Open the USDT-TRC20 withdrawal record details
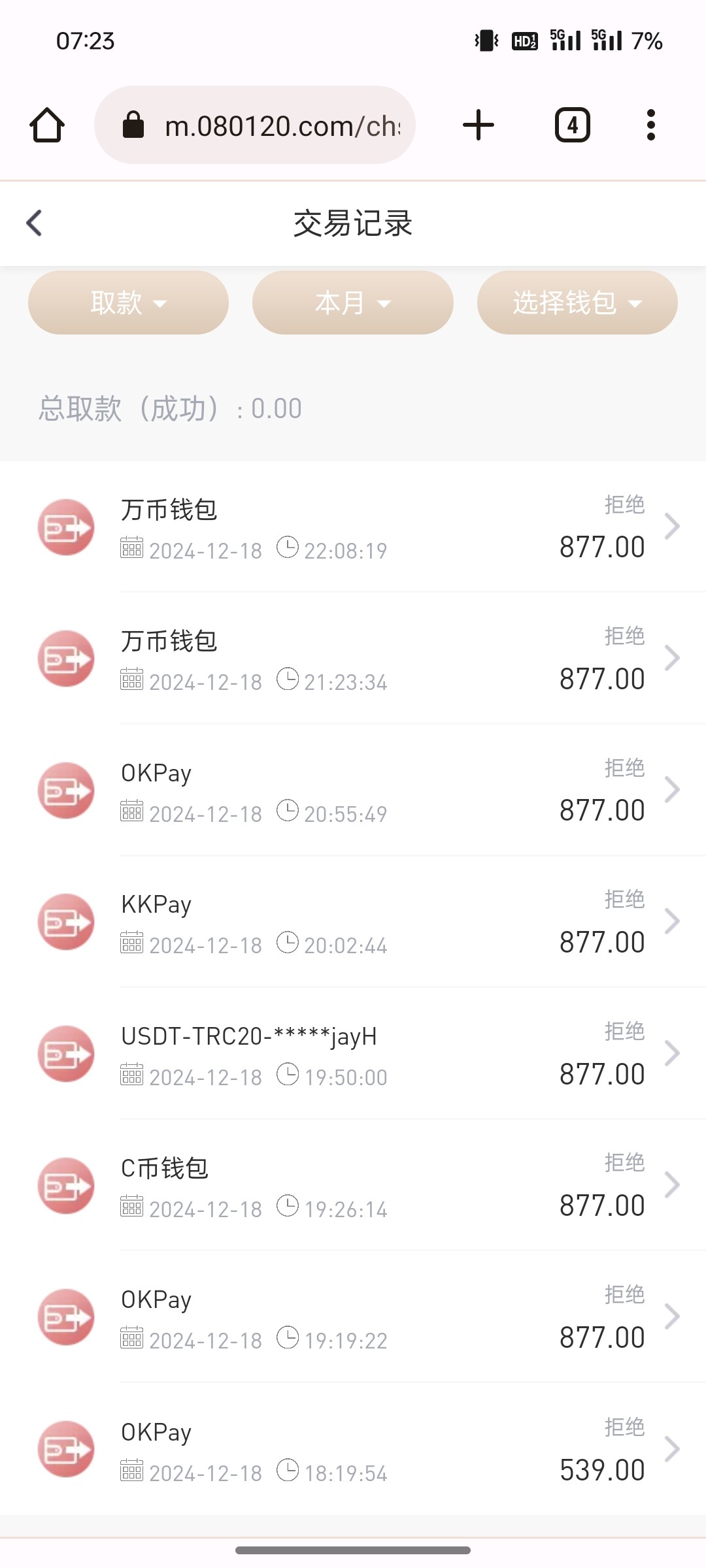Image resolution: width=706 pixels, height=1568 pixels. [353, 1054]
